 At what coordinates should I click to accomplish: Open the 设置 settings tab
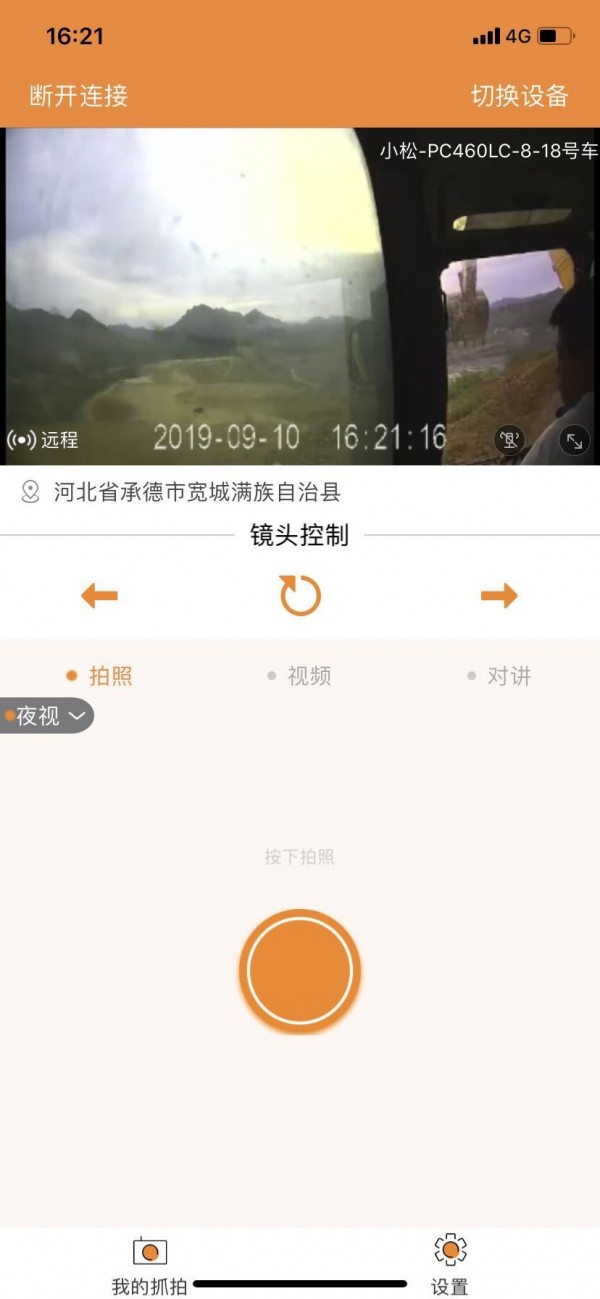[450, 1265]
